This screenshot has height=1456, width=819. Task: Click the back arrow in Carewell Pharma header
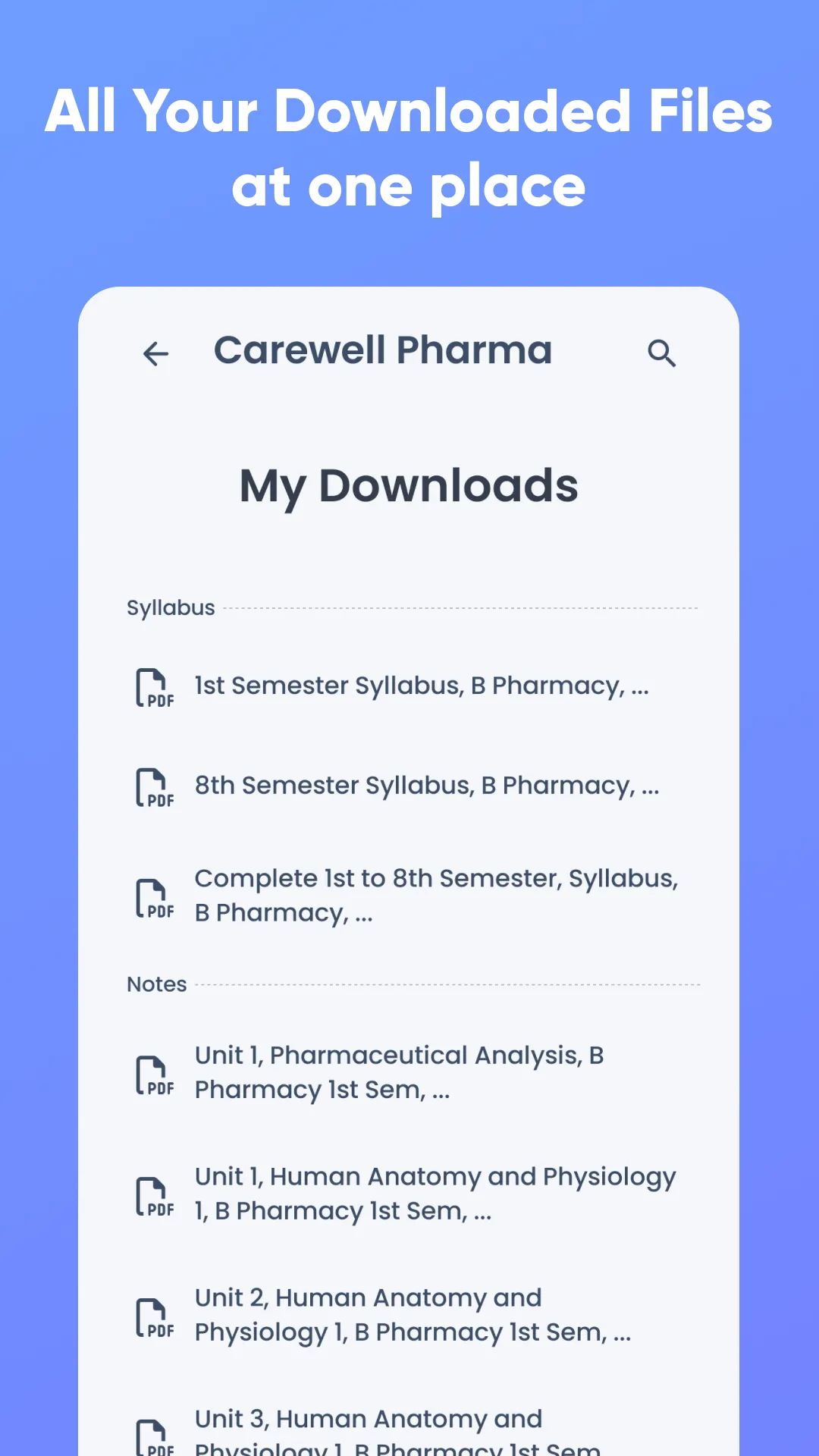point(155,353)
